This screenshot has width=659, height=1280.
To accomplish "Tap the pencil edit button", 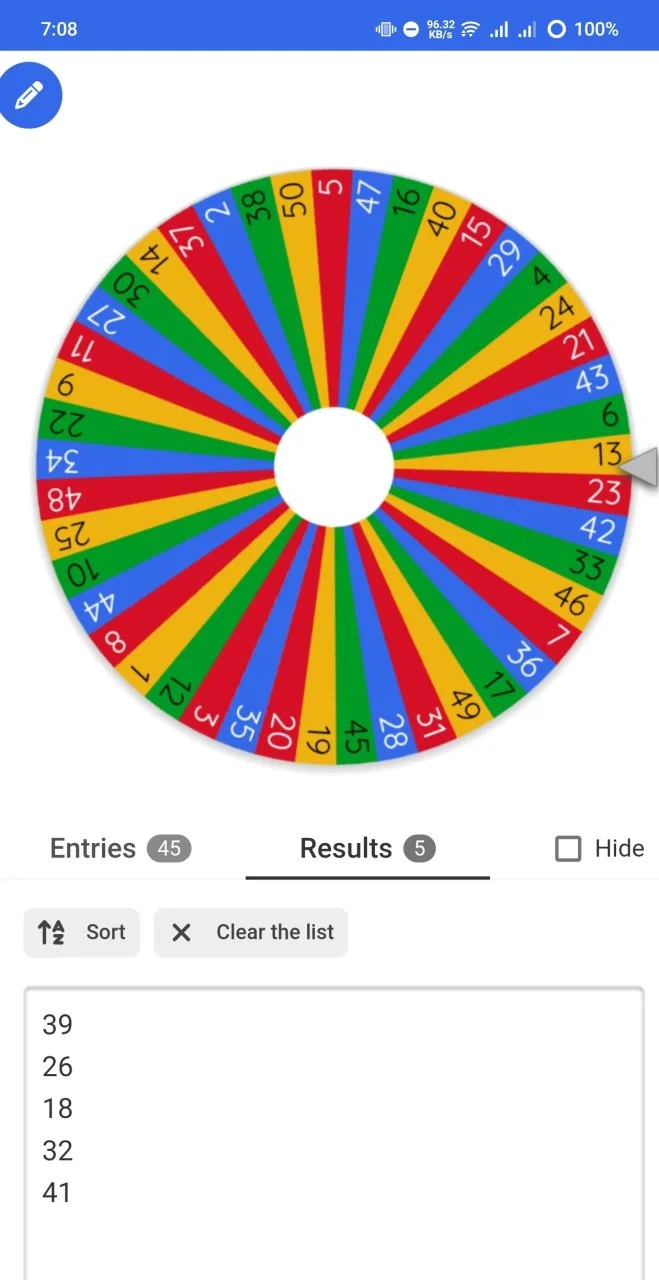I will click(x=30, y=96).
